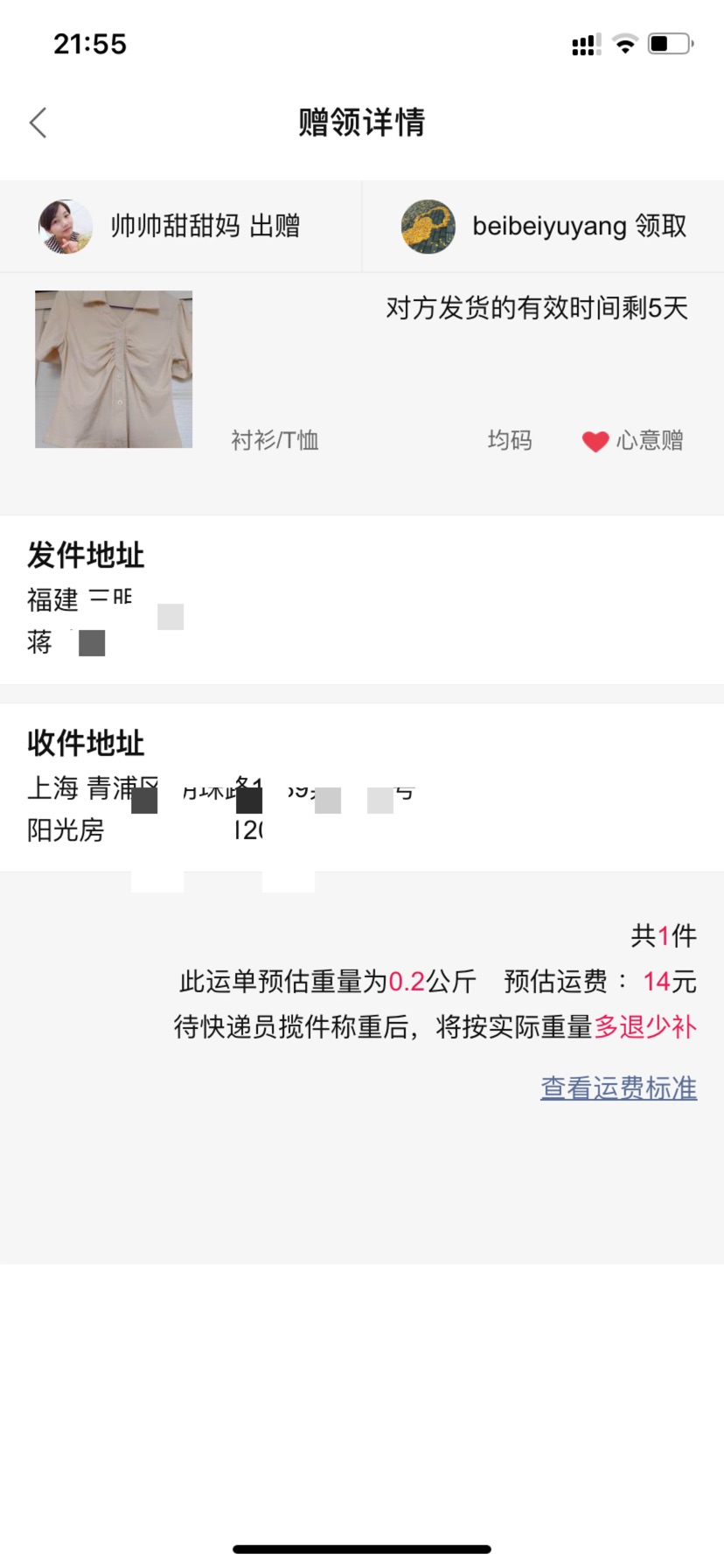The width and height of the screenshot is (724, 1568).
Task: Open 帅帅甜甜妈's profile avatar
Action: tap(66, 227)
